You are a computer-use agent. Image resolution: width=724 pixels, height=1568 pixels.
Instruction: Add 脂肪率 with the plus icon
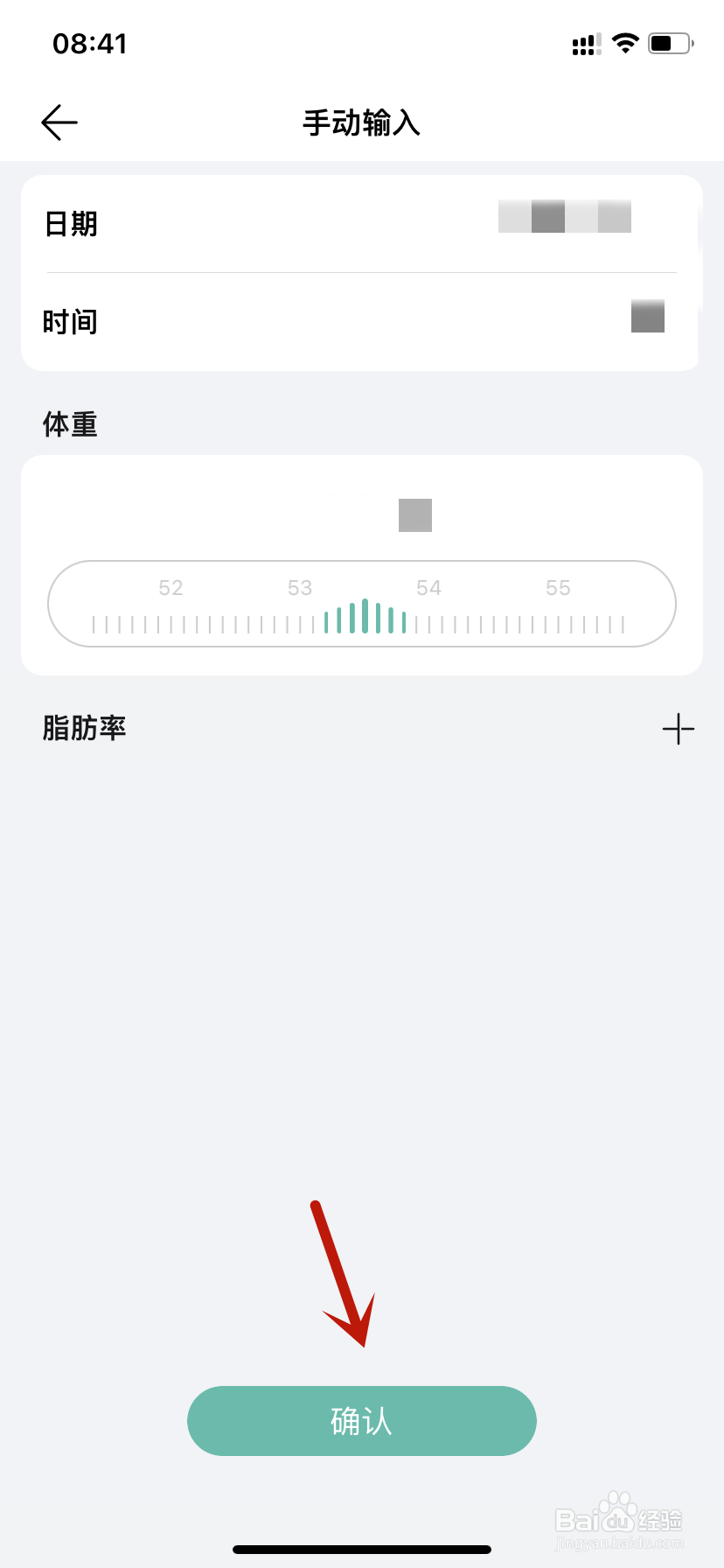tap(679, 729)
